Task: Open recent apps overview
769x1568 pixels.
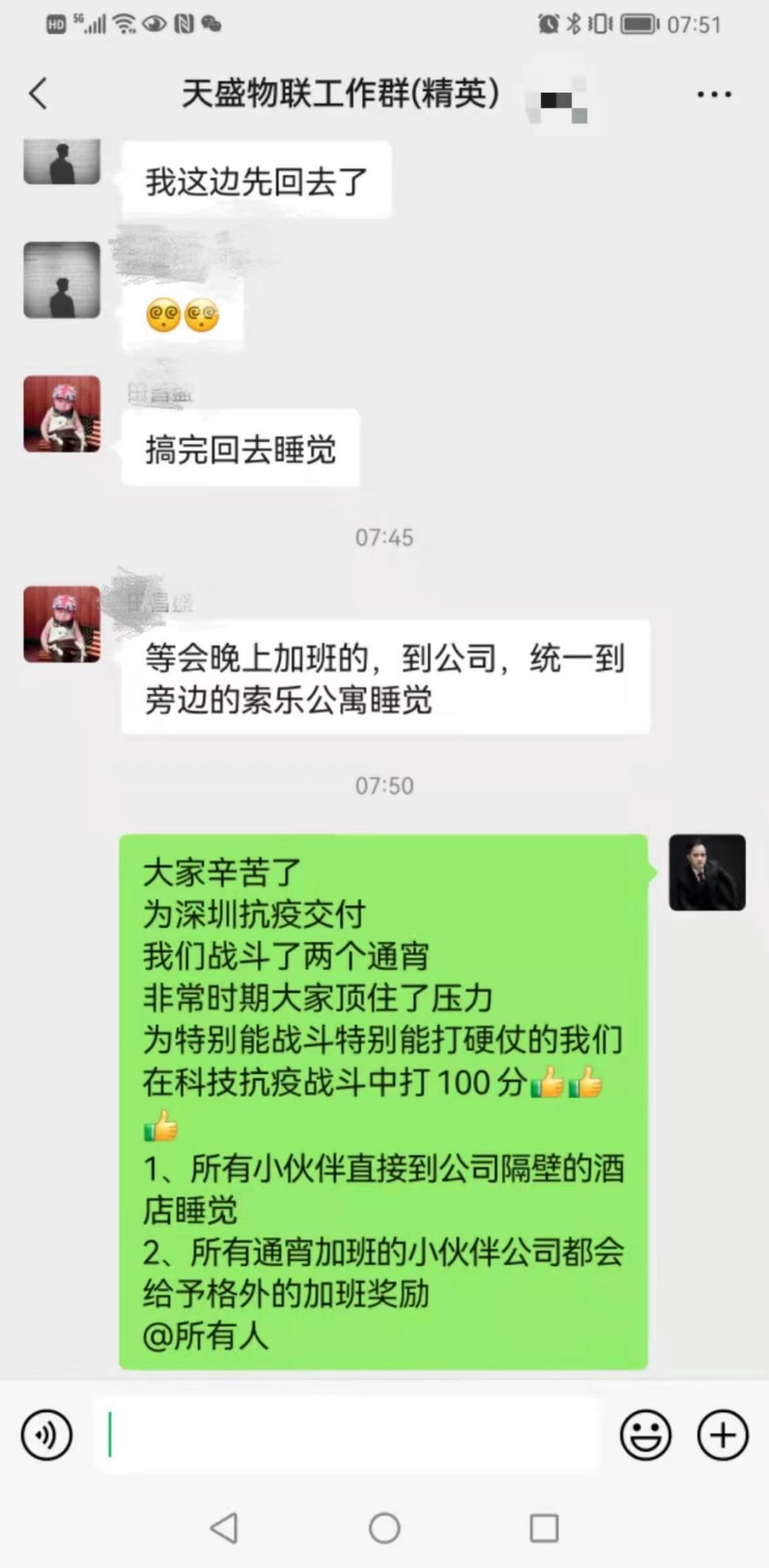Action: [544, 1528]
